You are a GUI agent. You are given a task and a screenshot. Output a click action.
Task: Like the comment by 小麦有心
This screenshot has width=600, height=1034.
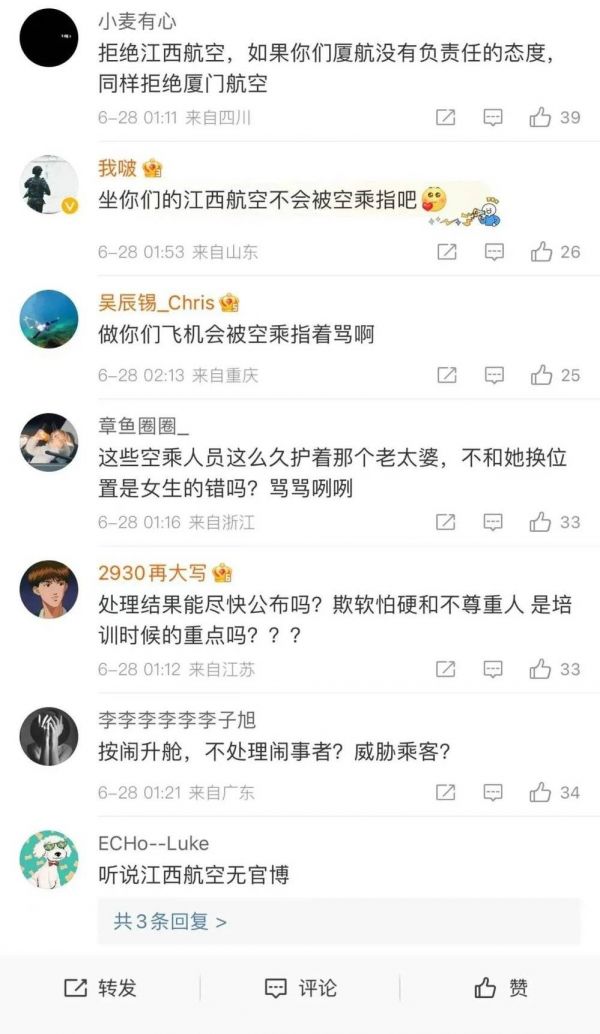click(542, 117)
